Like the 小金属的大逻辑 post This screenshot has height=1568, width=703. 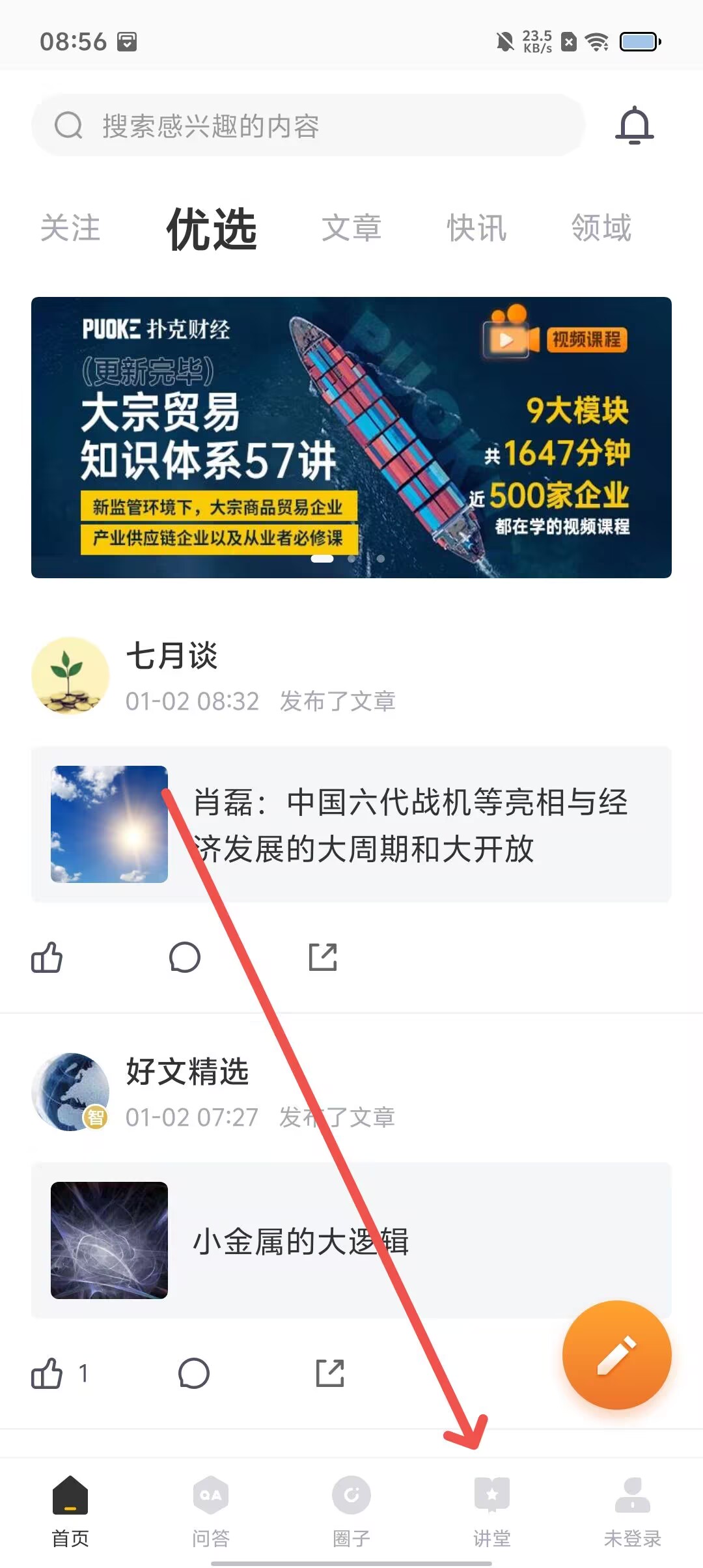coord(47,1373)
